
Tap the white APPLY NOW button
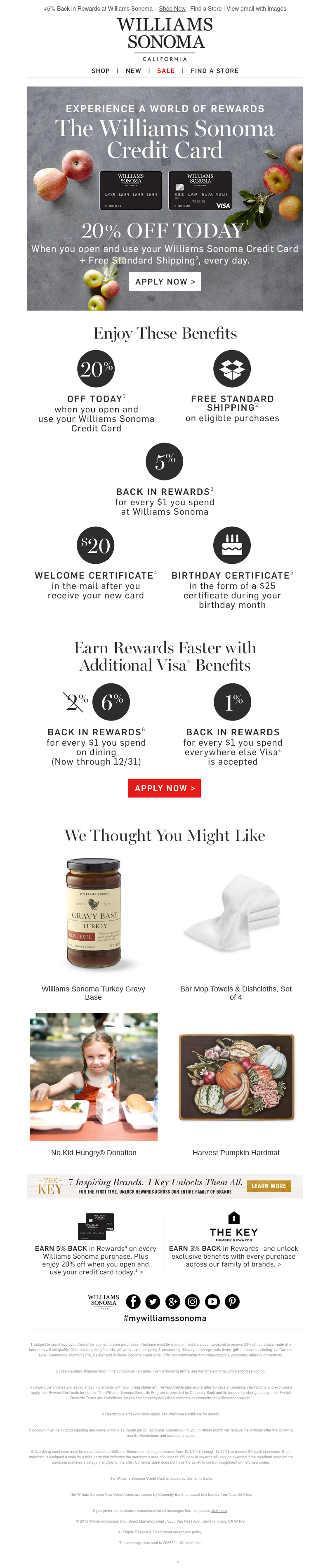(165, 282)
